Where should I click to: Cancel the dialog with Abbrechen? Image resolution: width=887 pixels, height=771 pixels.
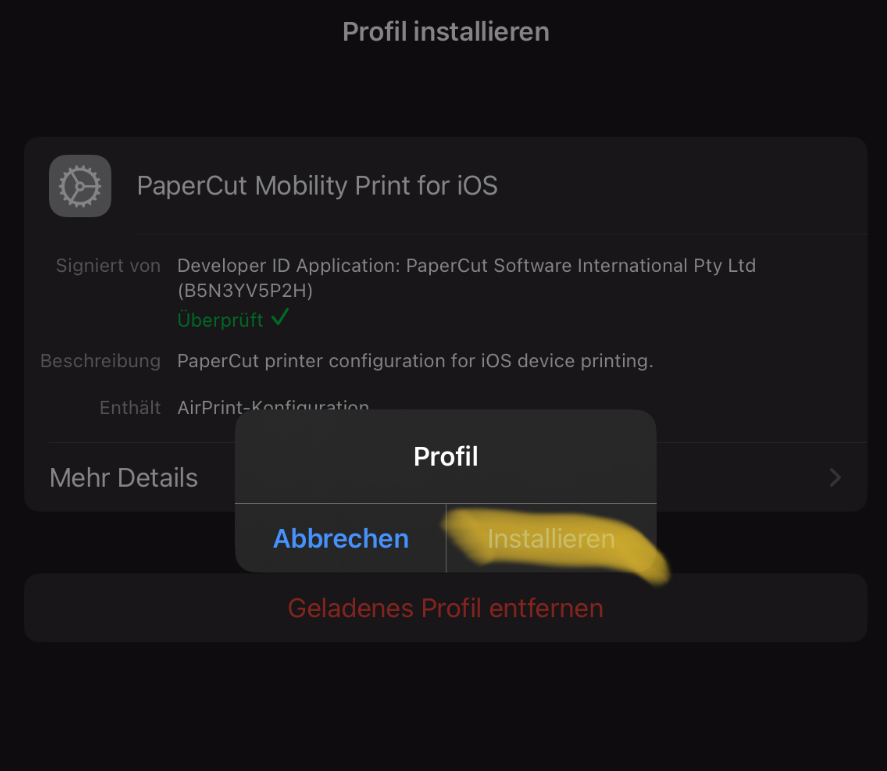coord(341,539)
